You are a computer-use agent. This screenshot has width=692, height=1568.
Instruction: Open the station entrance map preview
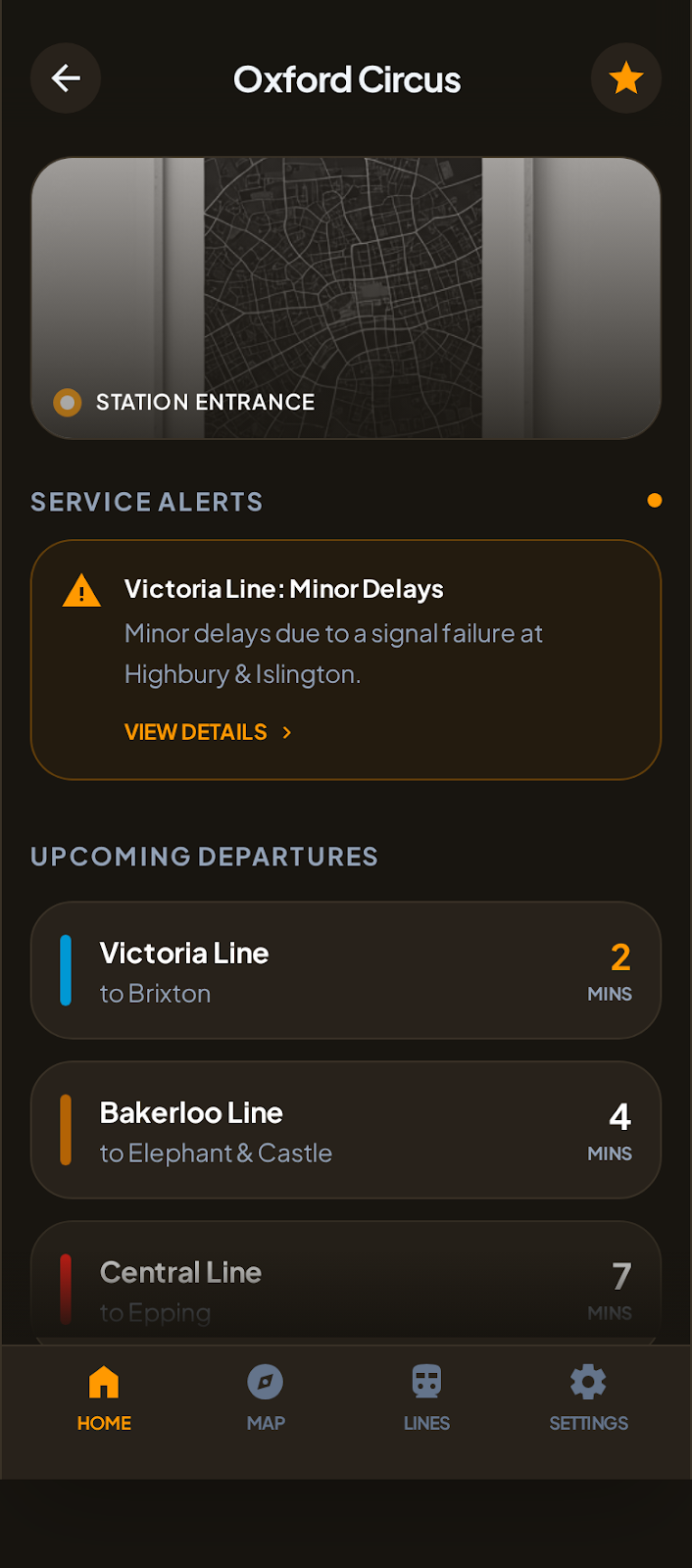pyautogui.click(x=345, y=298)
